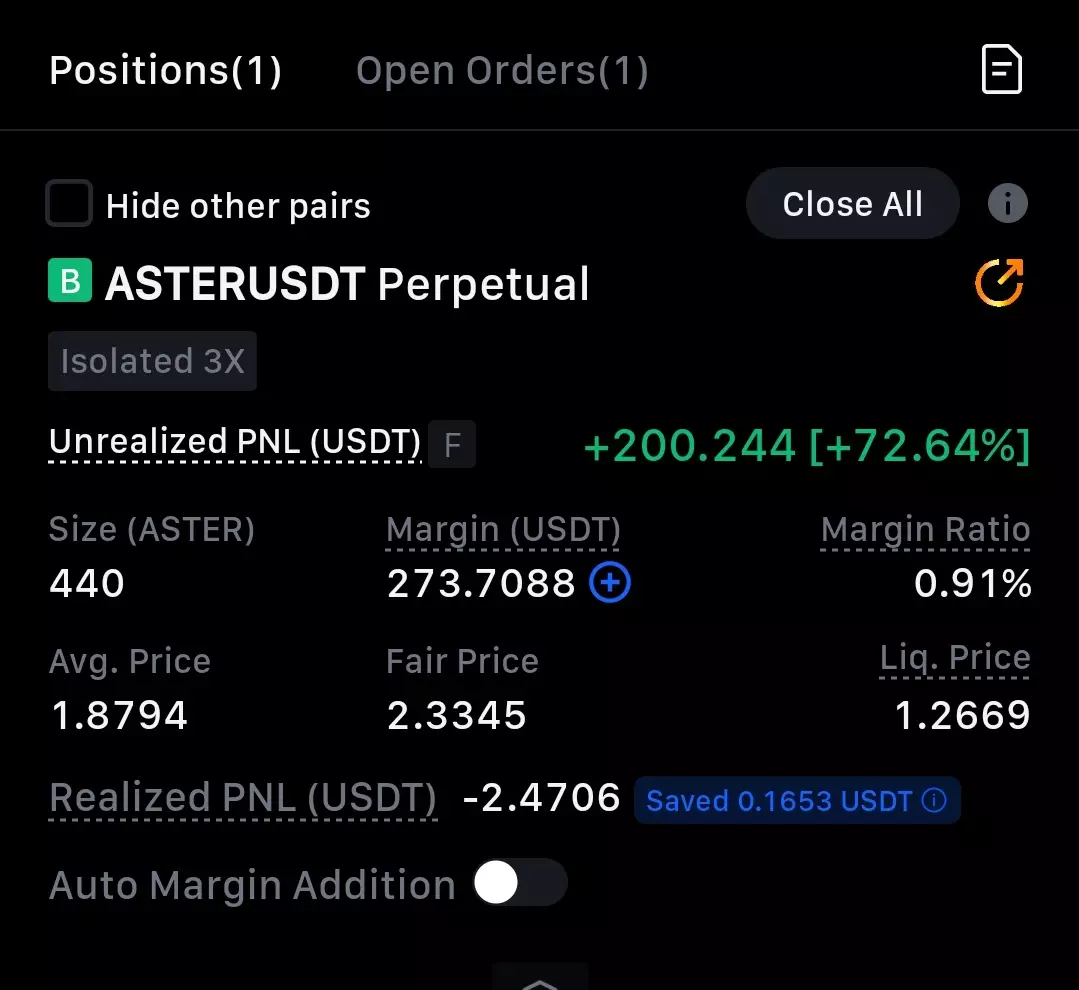
Task: Share the ASTERUSDT position
Action: click(999, 283)
